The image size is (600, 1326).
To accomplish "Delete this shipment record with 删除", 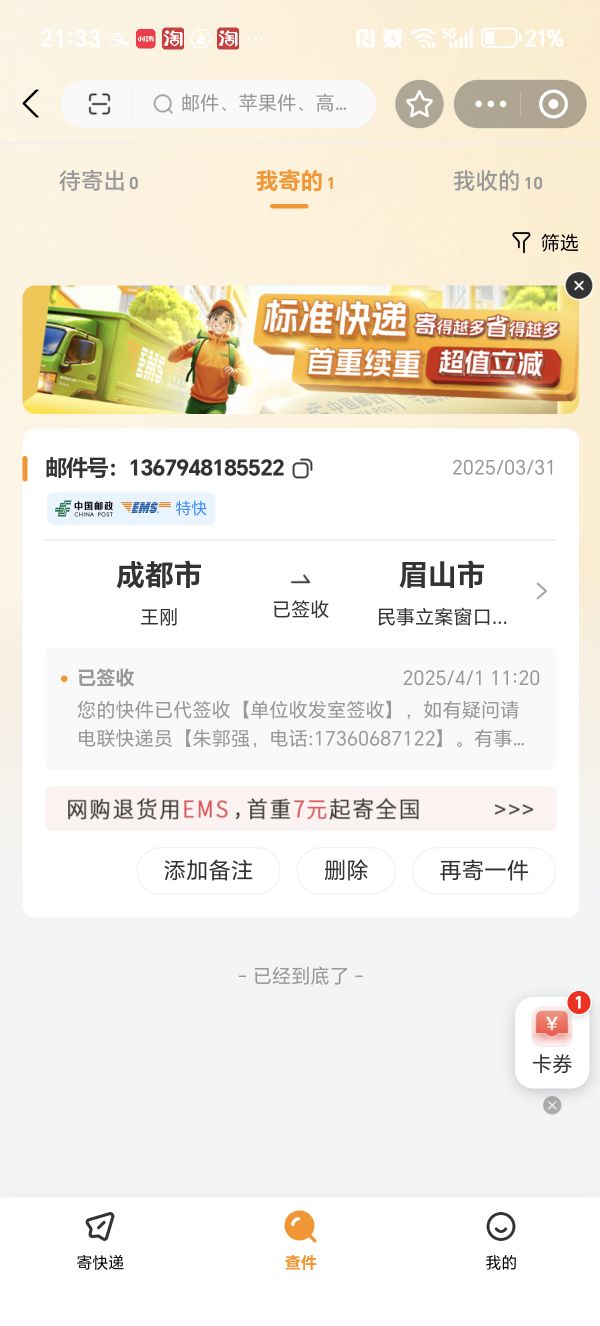I will coord(346,870).
